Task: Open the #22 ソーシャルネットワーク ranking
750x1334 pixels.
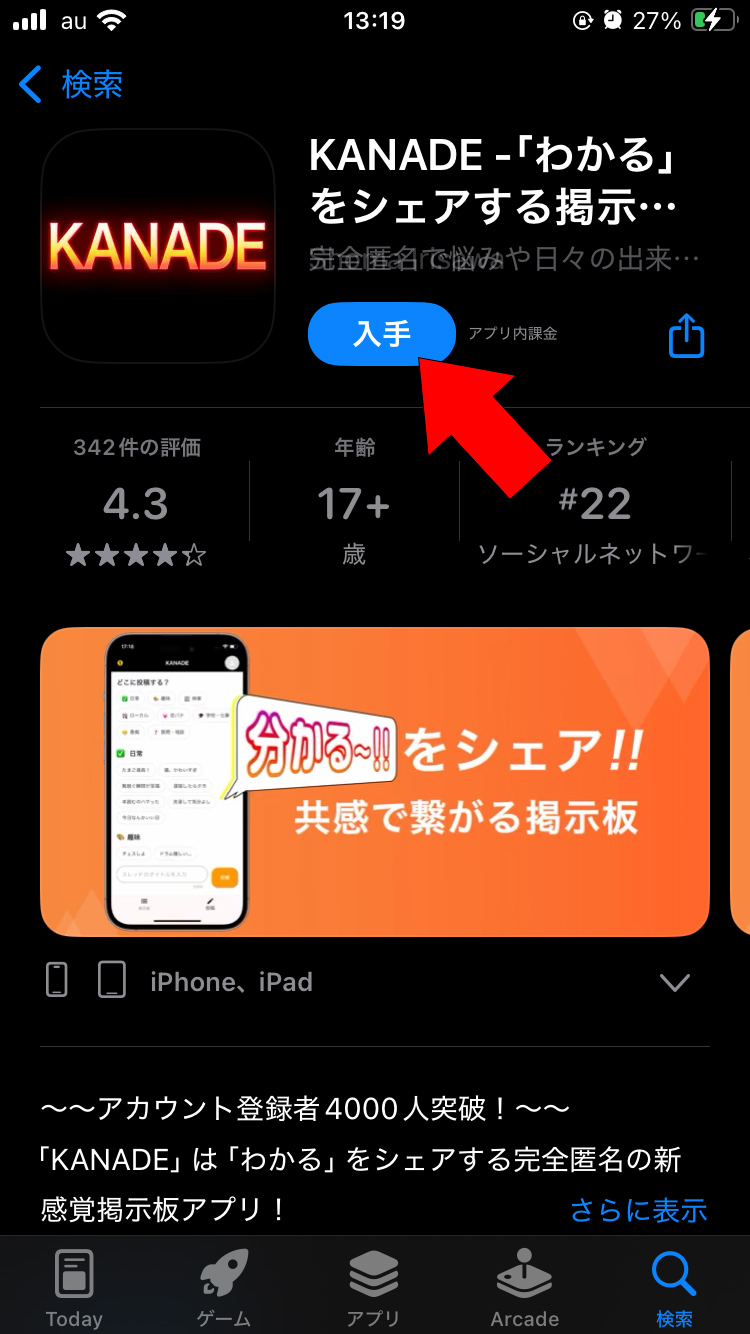Action: coord(594,502)
